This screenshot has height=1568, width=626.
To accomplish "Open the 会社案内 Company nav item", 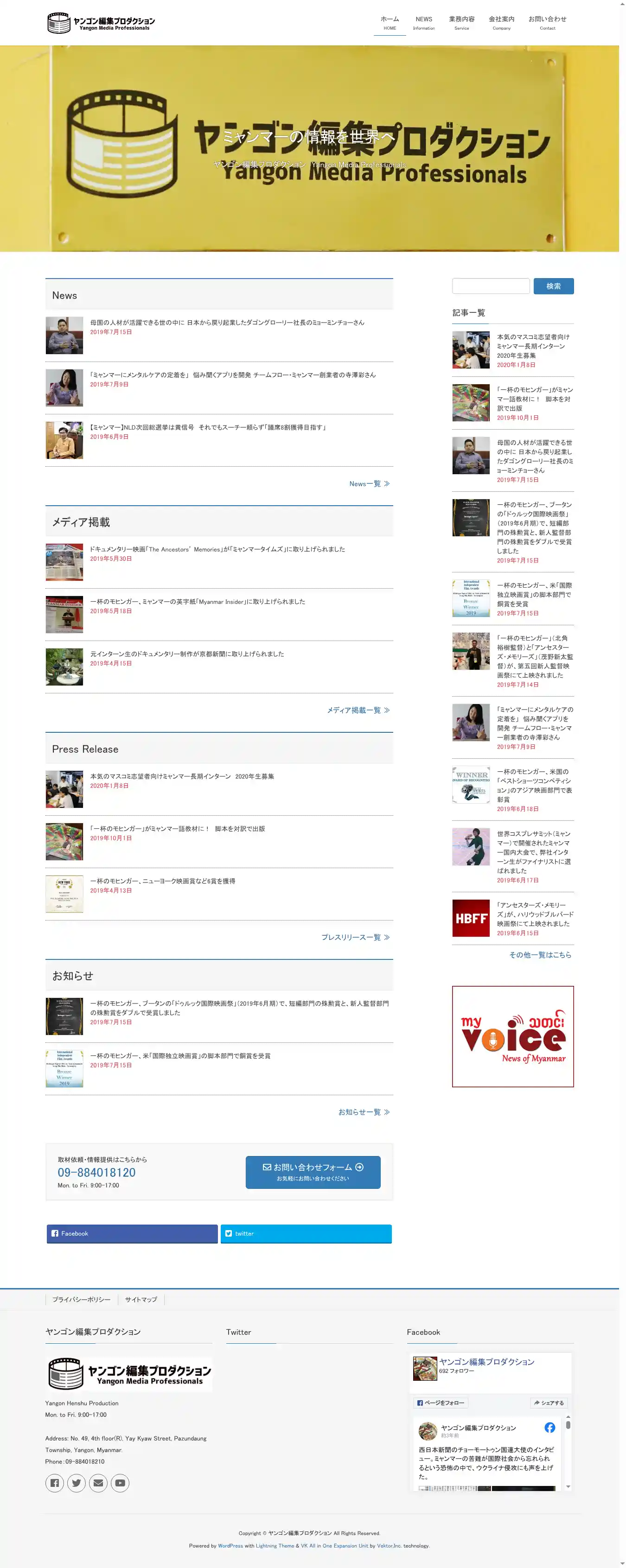I will click(501, 23).
